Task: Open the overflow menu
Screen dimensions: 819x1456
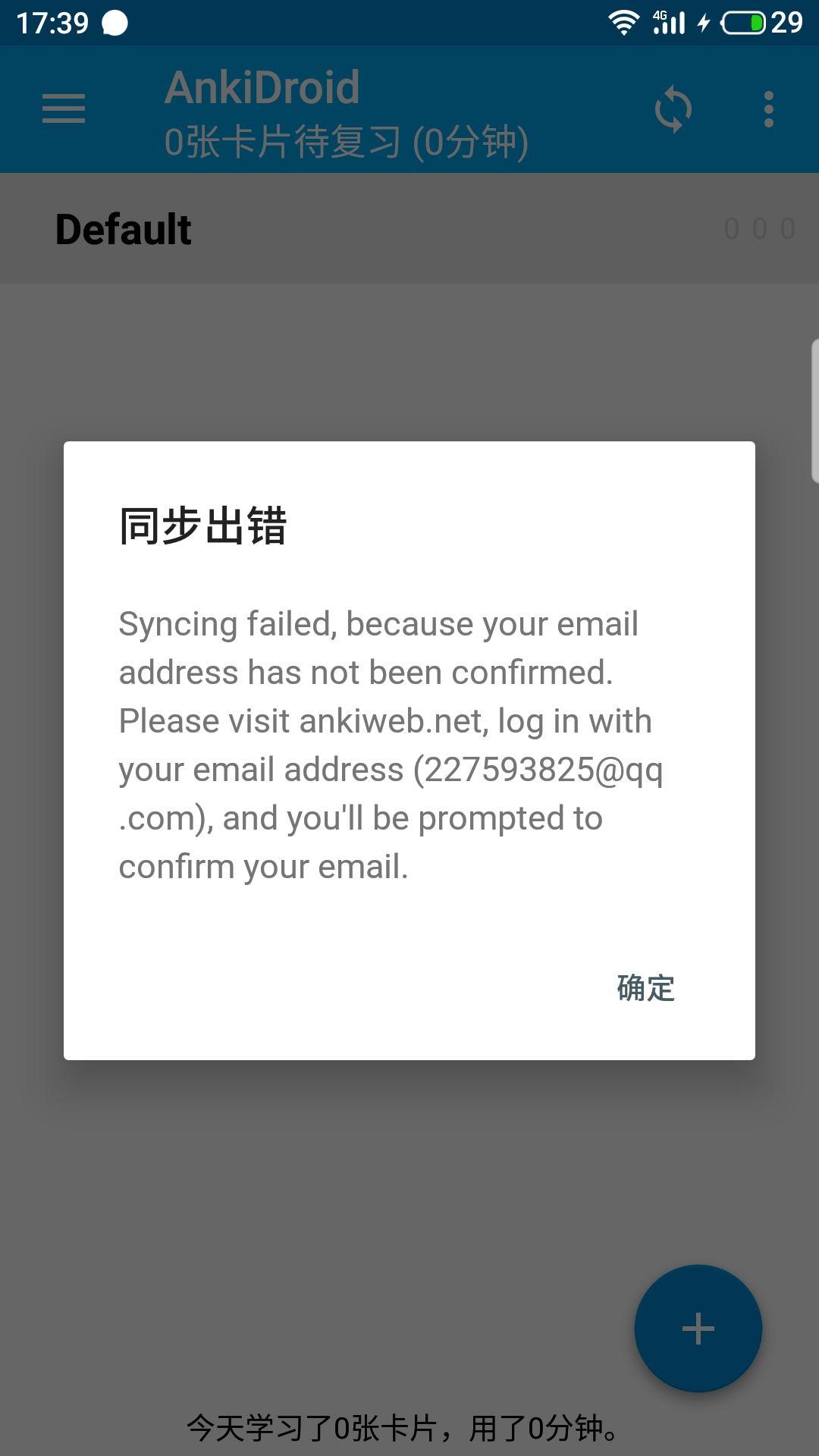Action: [768, 109]
